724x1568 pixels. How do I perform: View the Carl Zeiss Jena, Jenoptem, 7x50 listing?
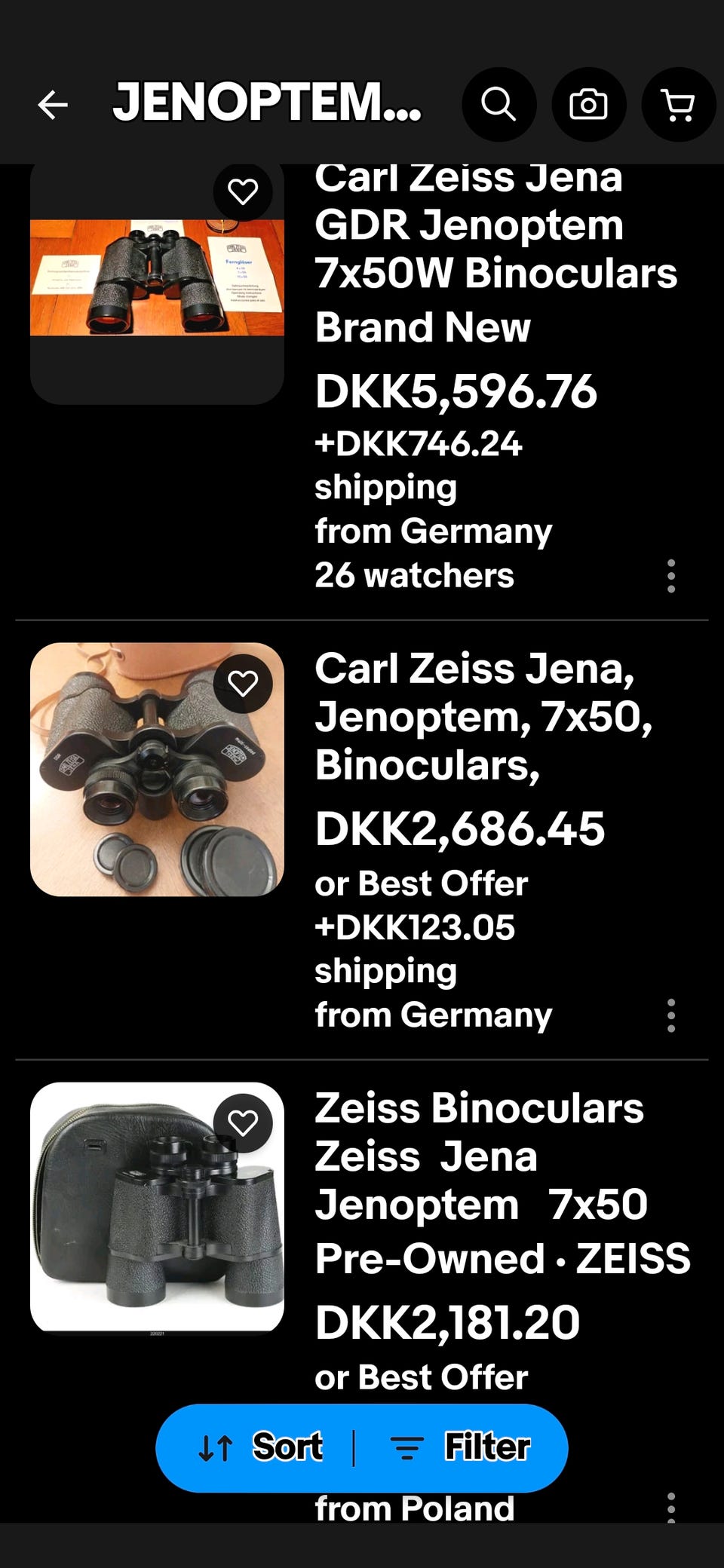[x=483, y=716]
